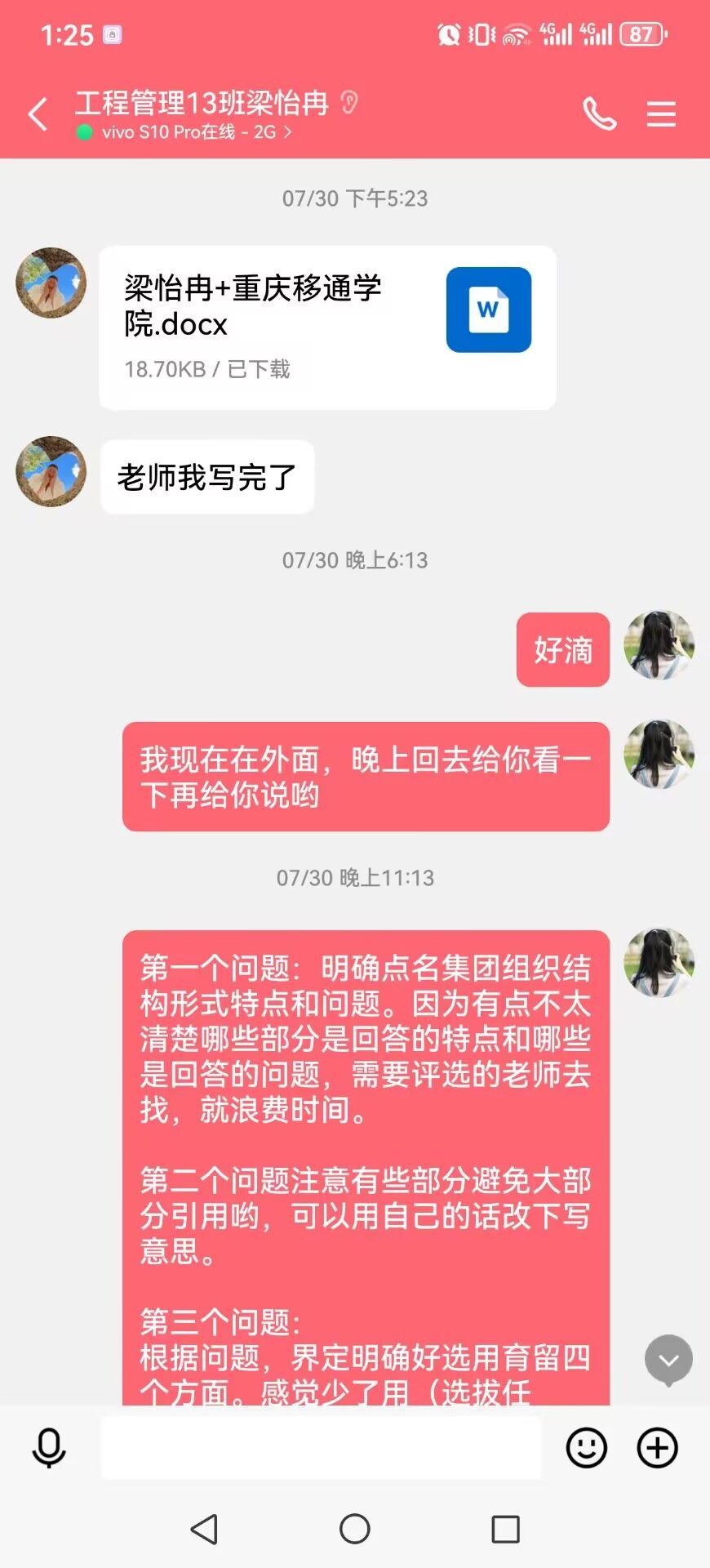Jump to the latest message
Image resolution: width=710 pixels, height=1568 pixels.
668,1360
